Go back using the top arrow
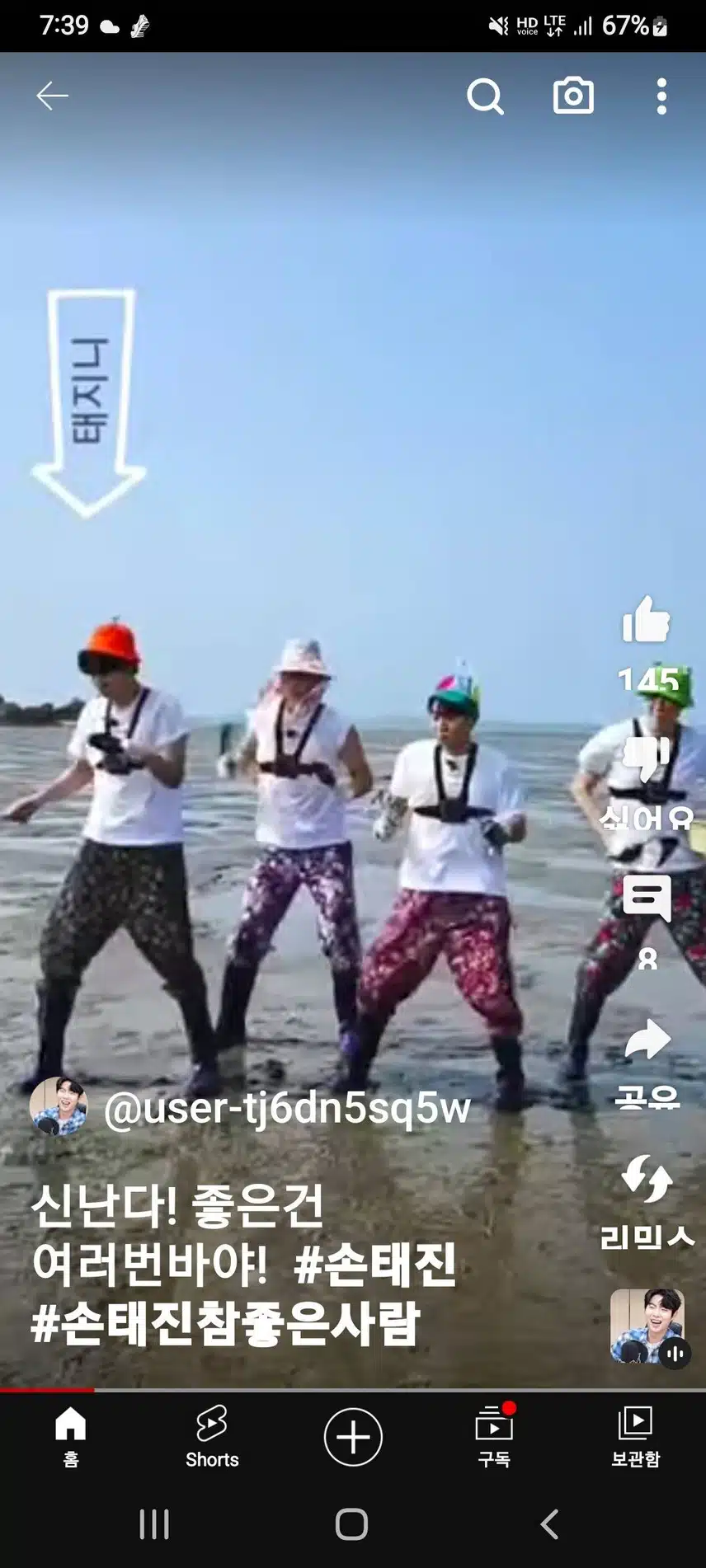This screenshot has height=1568, width=706. pyautogui.click(x=52, y=96)
